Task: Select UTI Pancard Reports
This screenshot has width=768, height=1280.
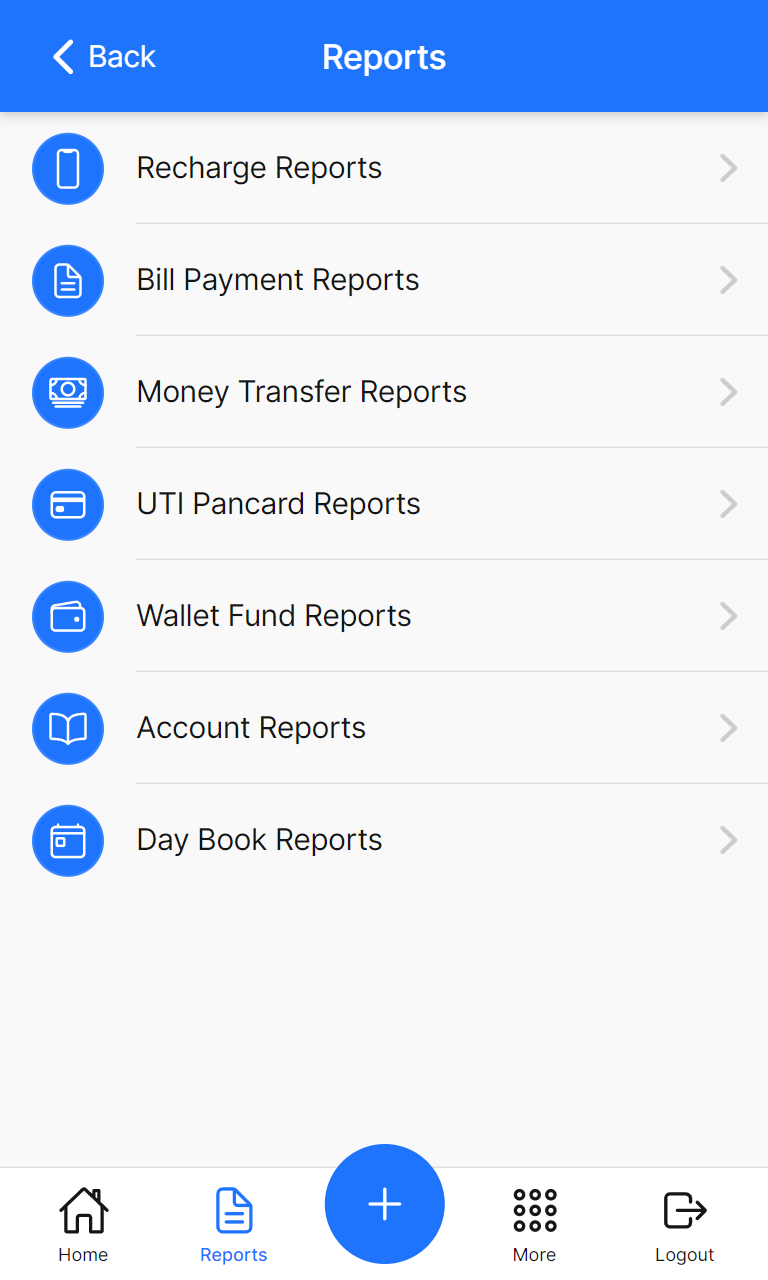Action: pos(384,504)
